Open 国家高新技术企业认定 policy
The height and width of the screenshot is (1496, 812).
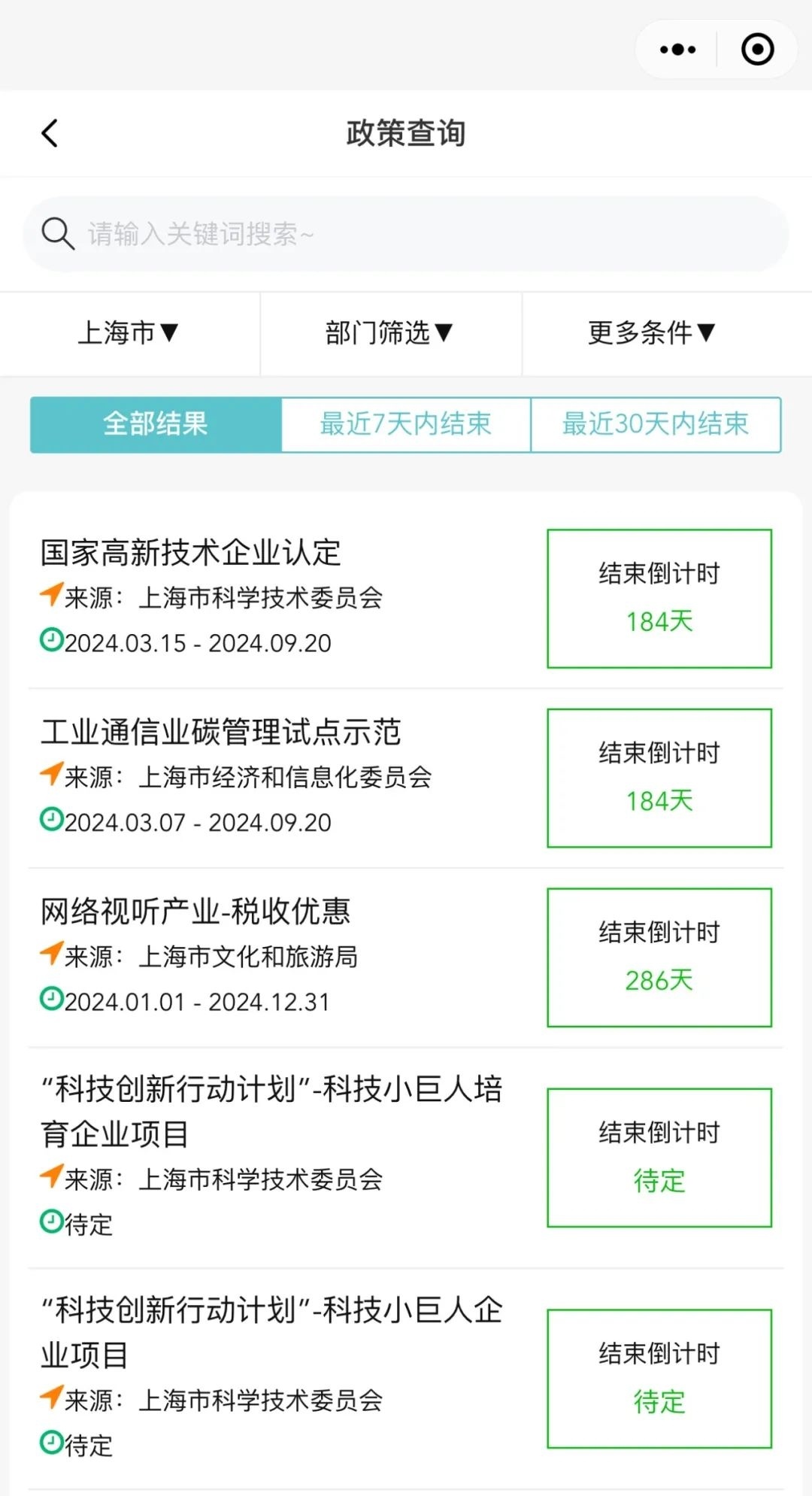click(x=191, y=553)
